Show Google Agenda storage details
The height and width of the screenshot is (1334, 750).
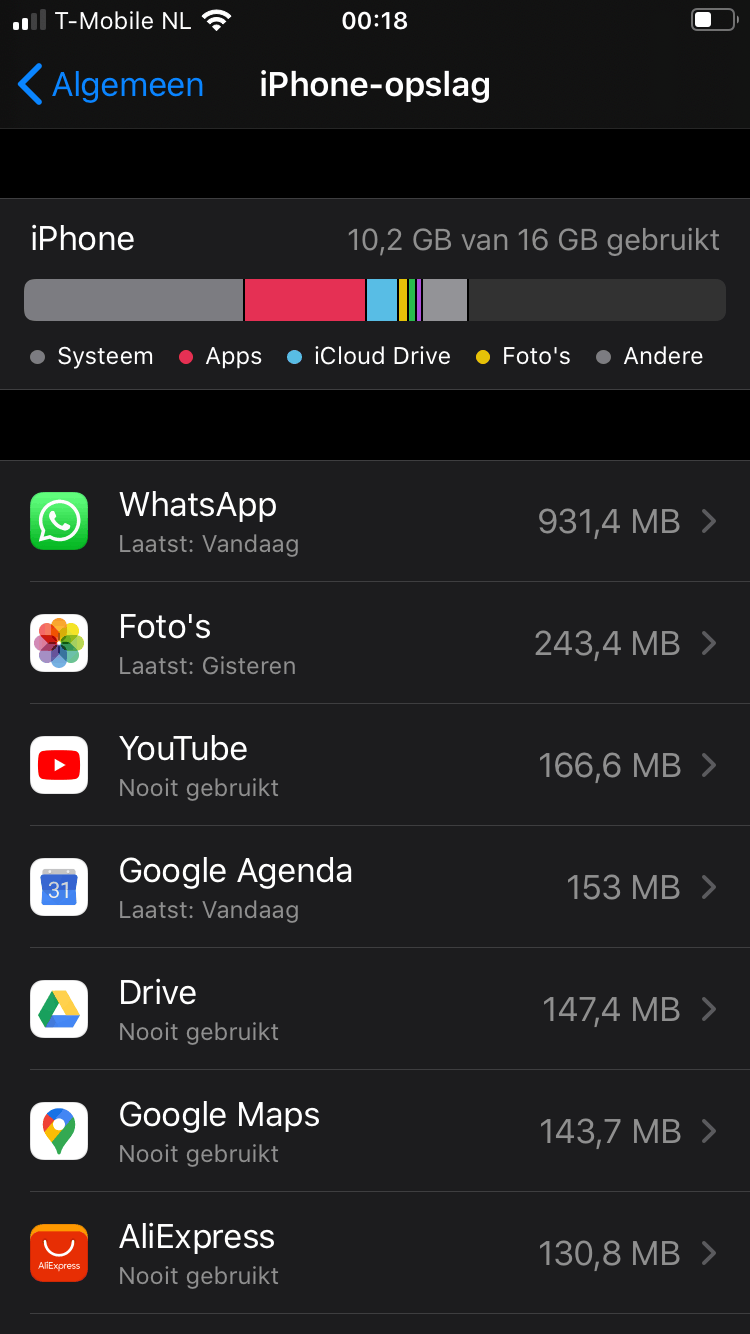pyautogui.click(x=375, y=888)
